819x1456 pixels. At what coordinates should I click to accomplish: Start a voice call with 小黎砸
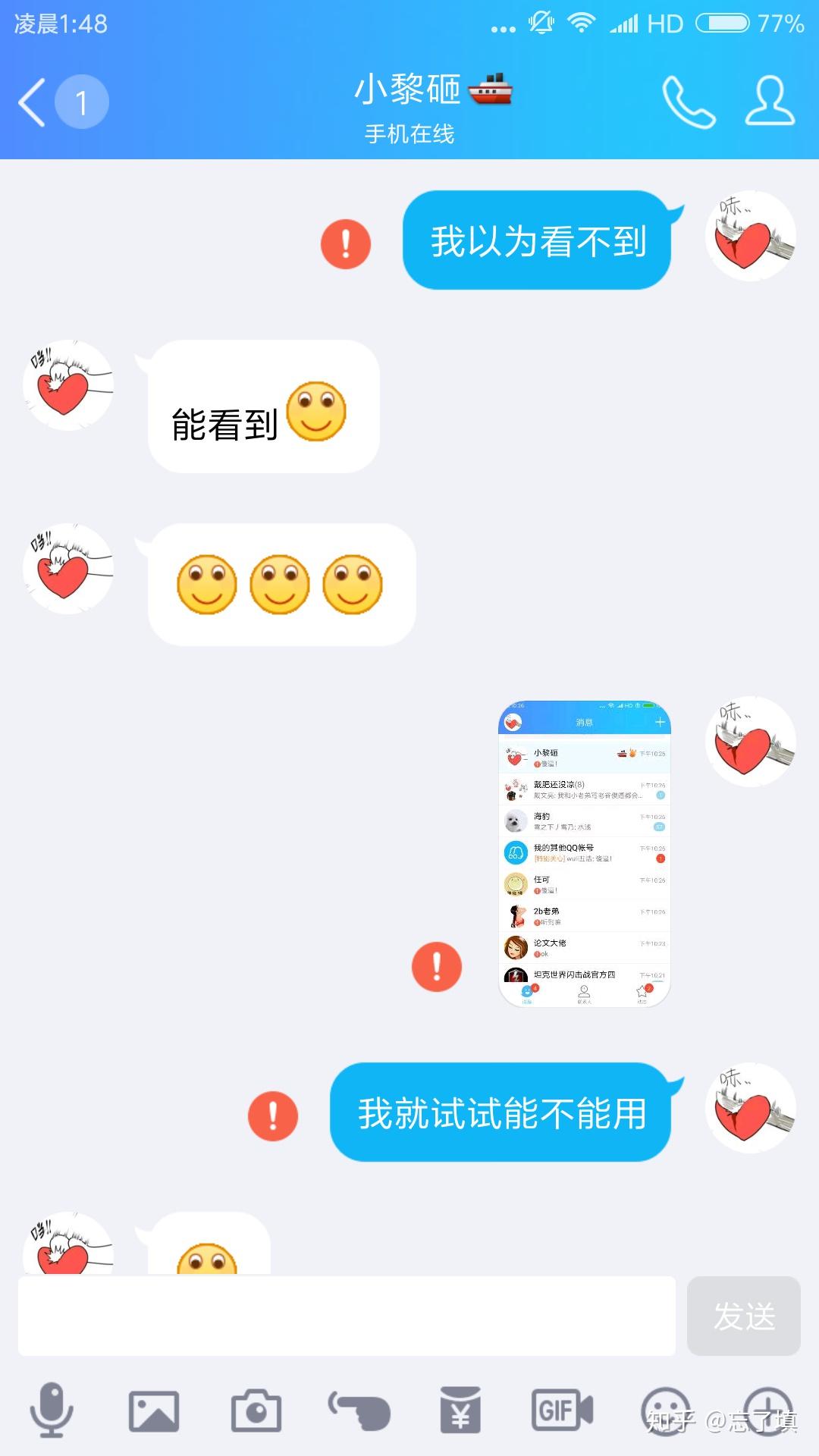[x=689, y=102]
